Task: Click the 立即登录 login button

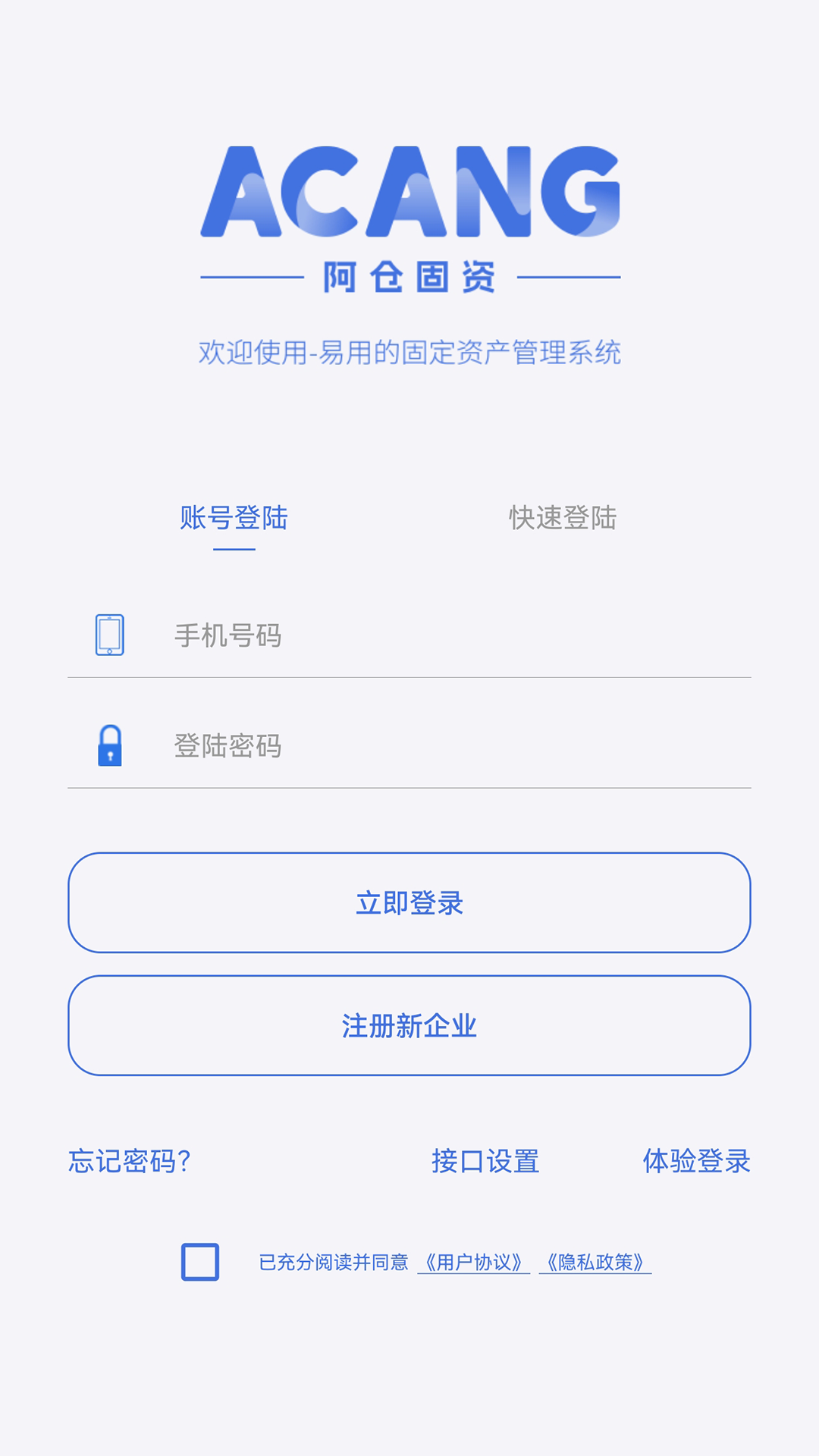Action: coord(409,904)
